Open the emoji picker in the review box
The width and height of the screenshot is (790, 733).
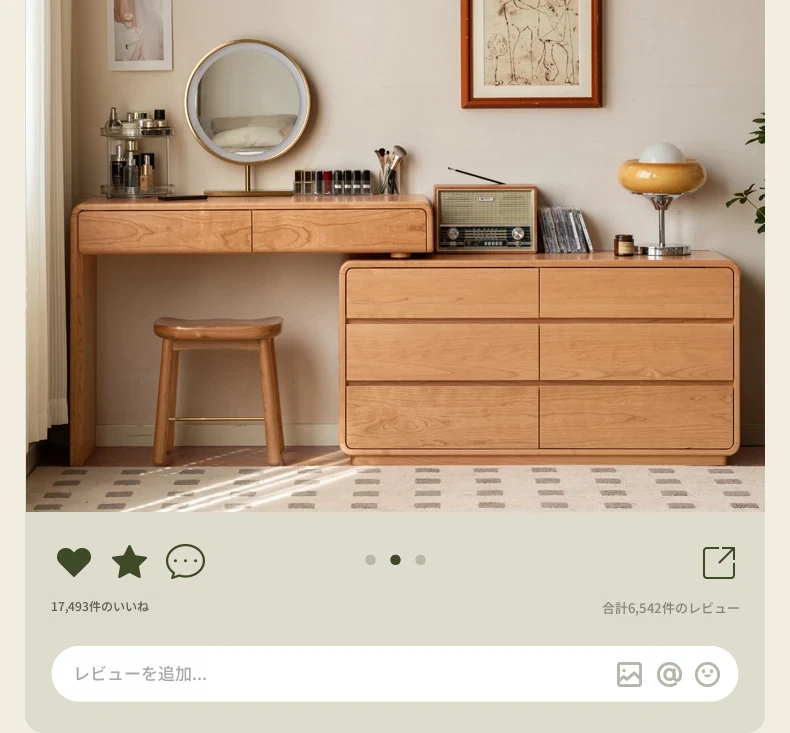[x=707, y=674]
